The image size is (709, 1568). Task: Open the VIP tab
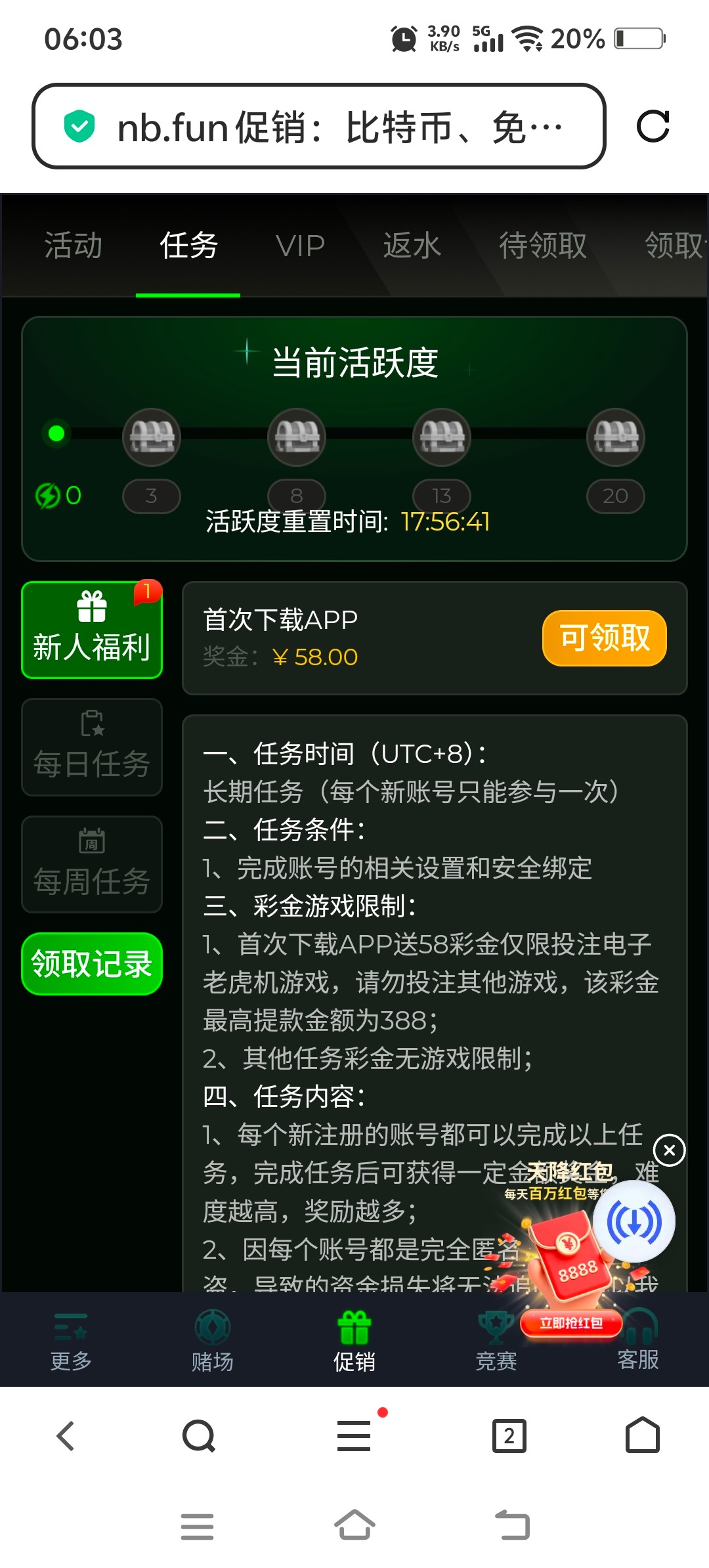(x=300, y=246)
